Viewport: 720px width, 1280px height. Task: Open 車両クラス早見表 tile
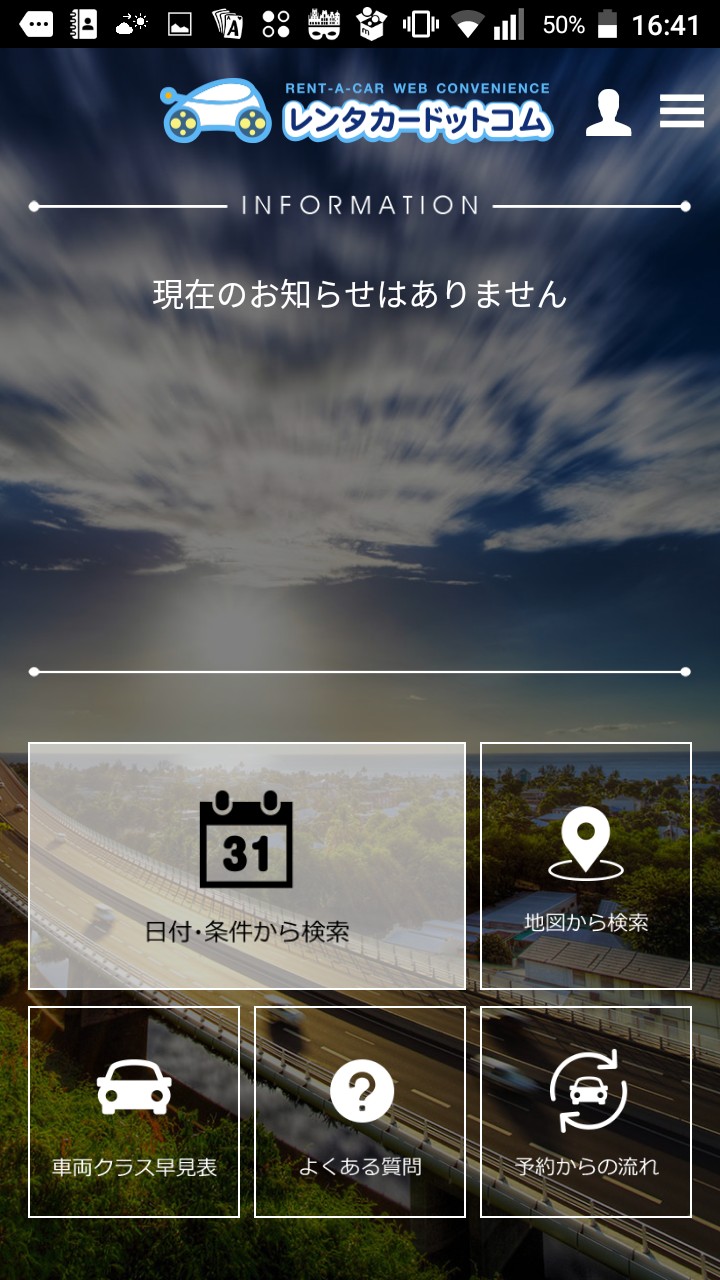(134, 1111)
